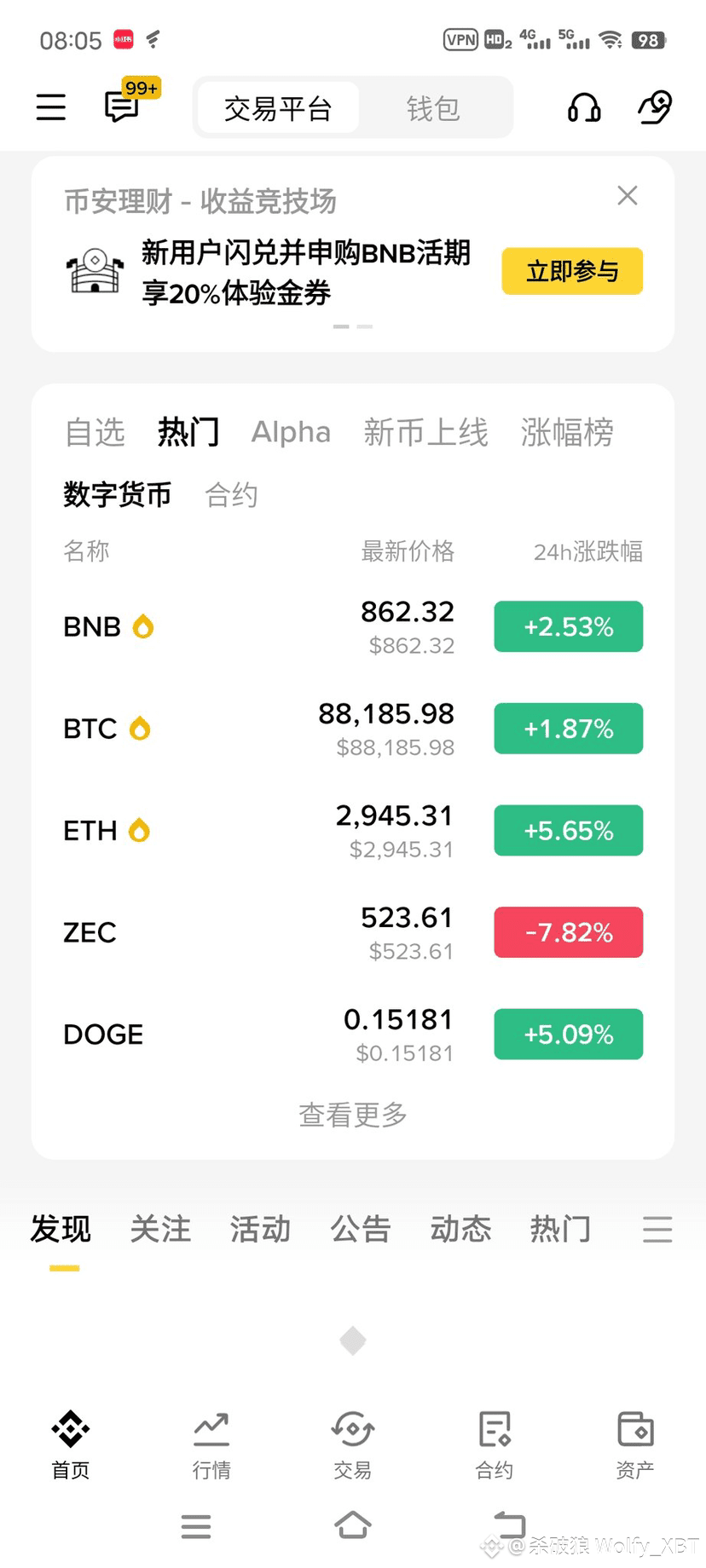706x1568 pixels.
Task: Switch to 合约 sub-tab
Action: (x=231, y=494)
